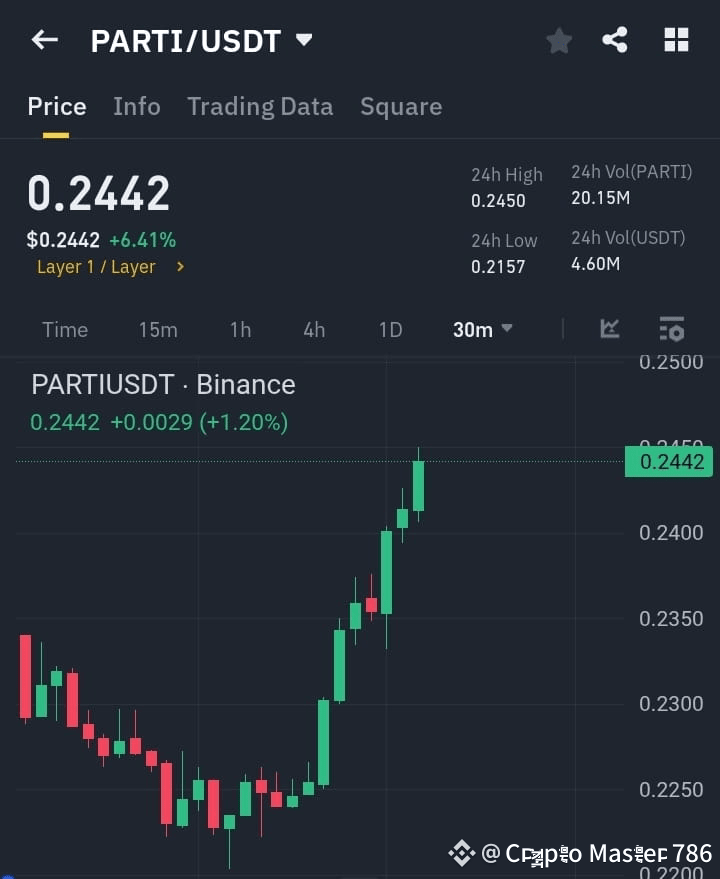Select the line chart style icon

coord(610,329)
